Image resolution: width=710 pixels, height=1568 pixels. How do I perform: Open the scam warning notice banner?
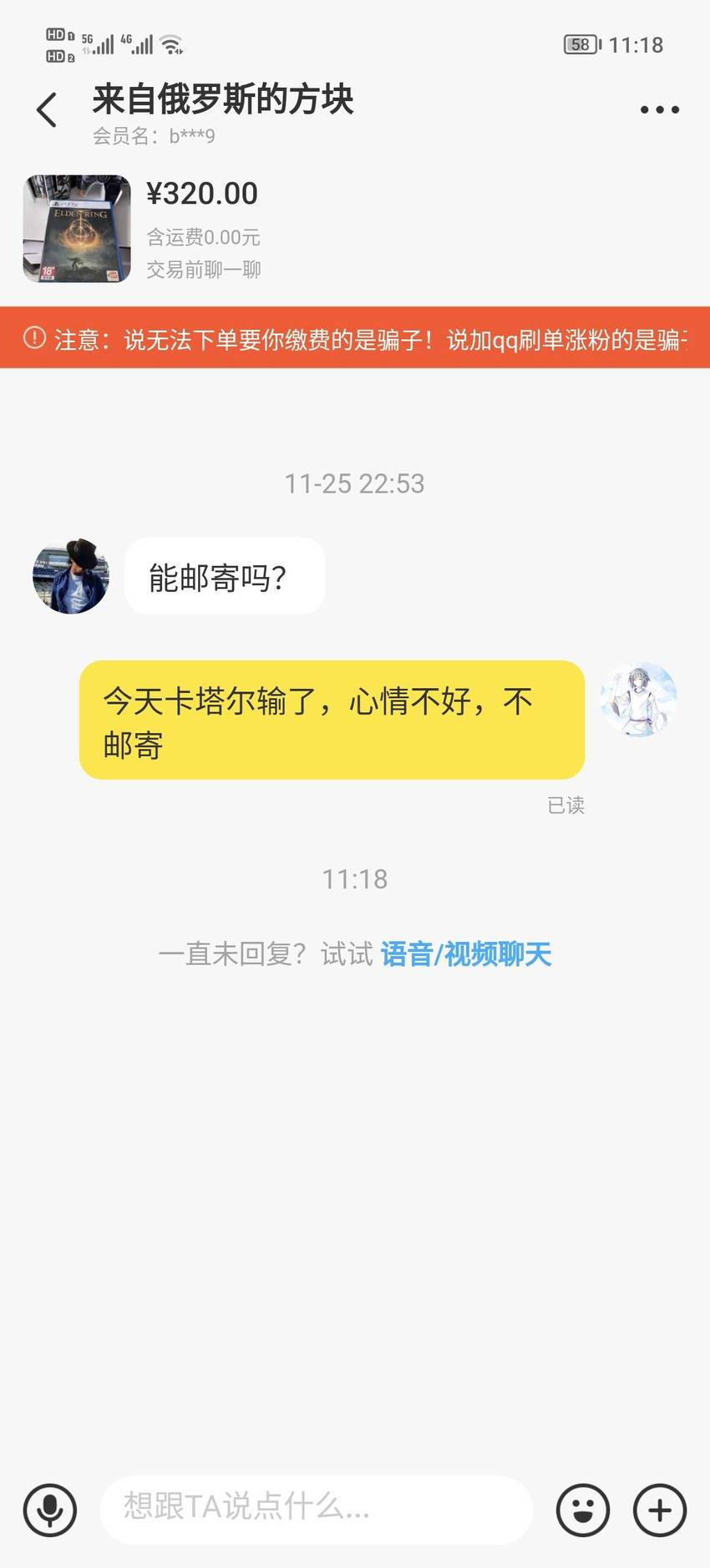point(355,338)
